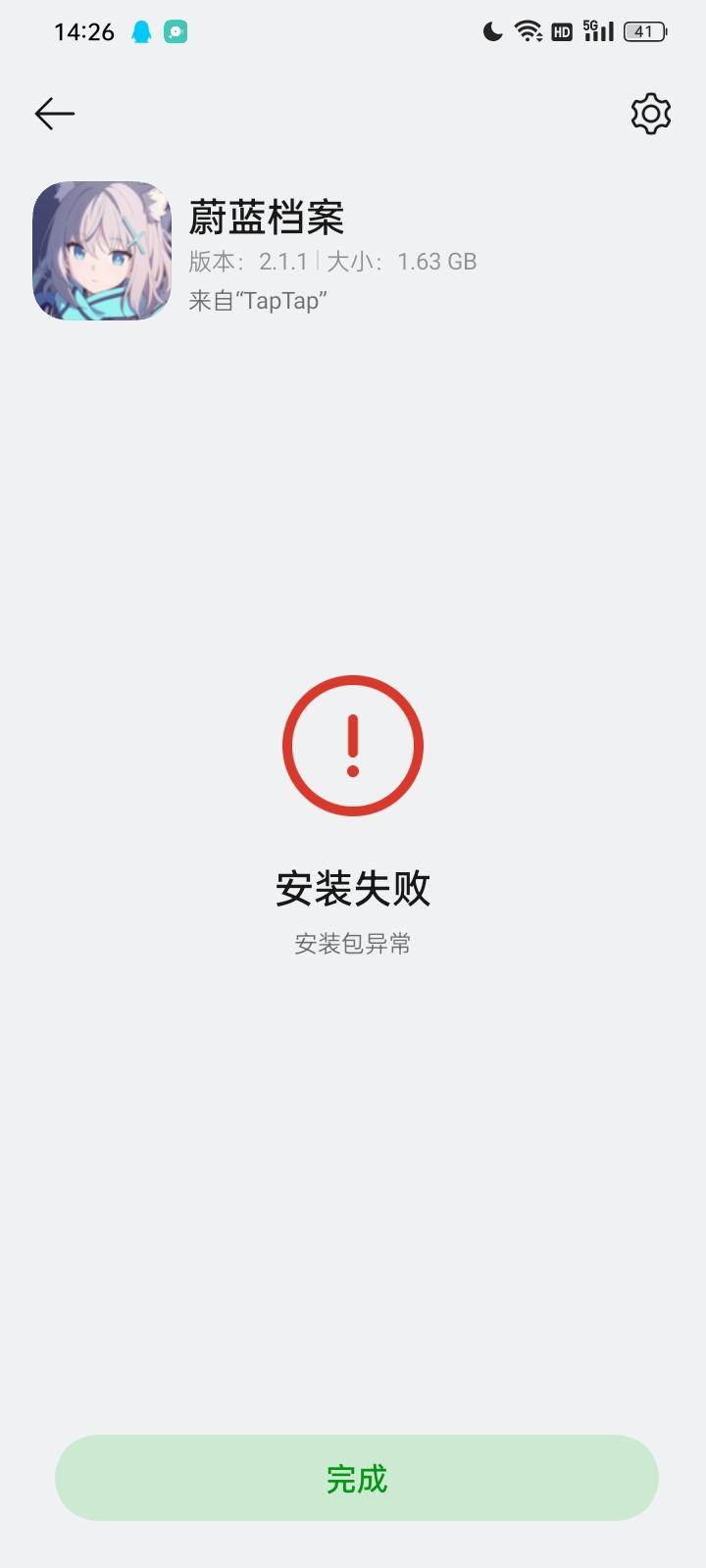Viewport: 706px width, 1568px height.
Task: Open settings via the gear icon
Action: (x=650, y=114)
